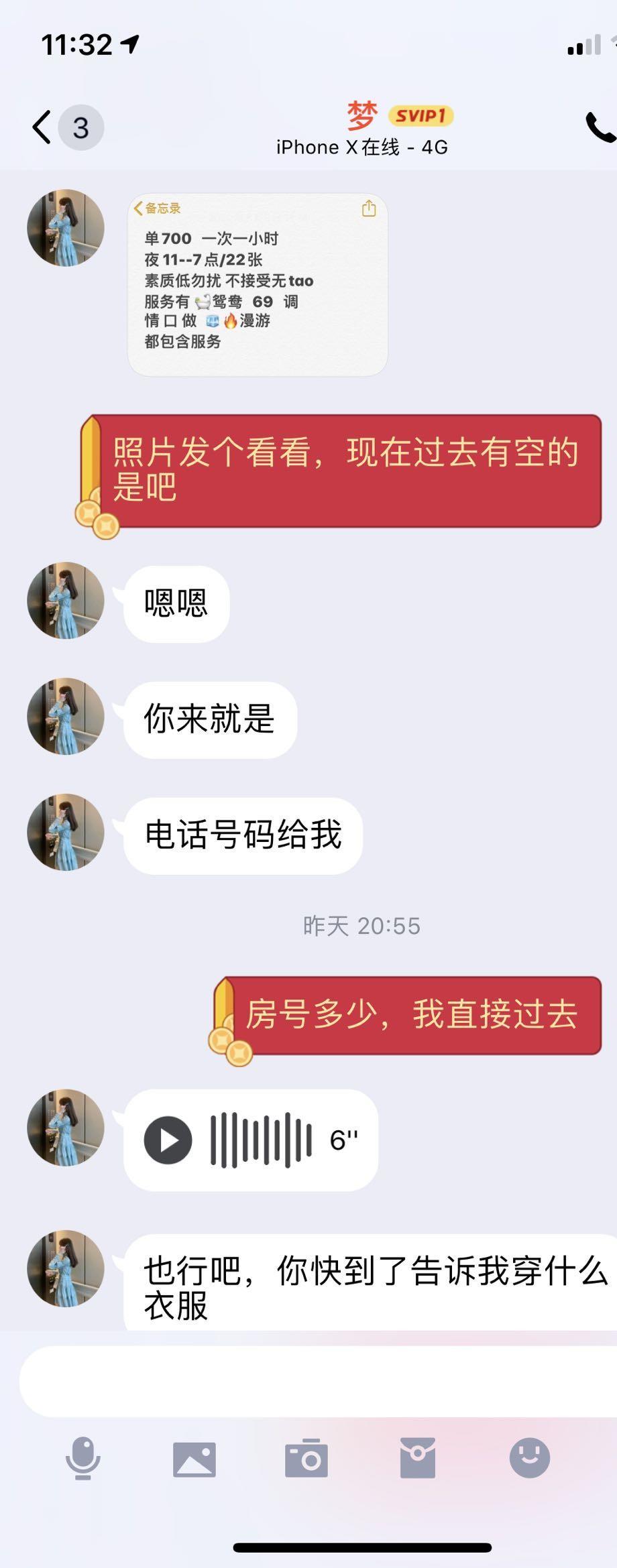
Task: Play the 6-second voice message
Action: pyautogui.click(x=168, y=1140)
